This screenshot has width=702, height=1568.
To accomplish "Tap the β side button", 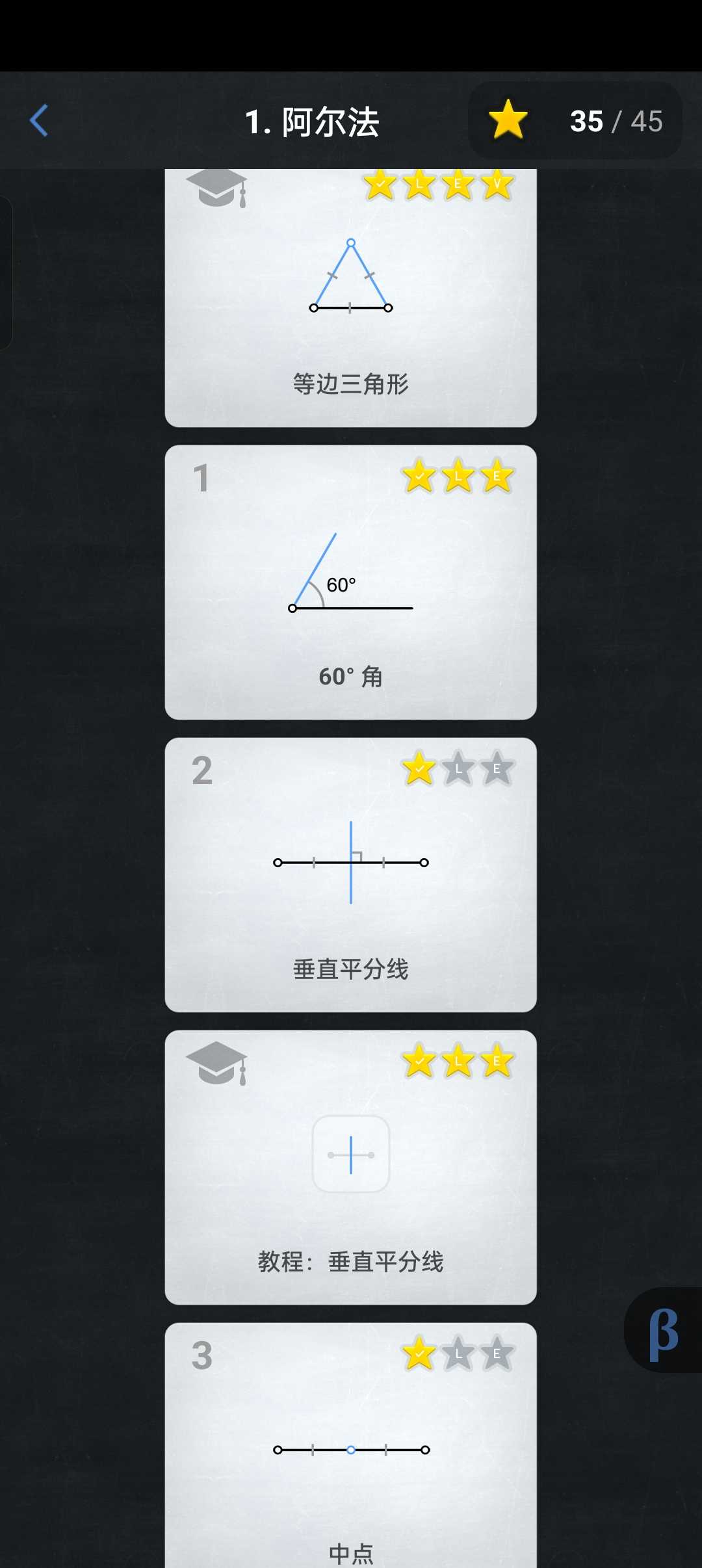I will click(x=664, y=1330).
